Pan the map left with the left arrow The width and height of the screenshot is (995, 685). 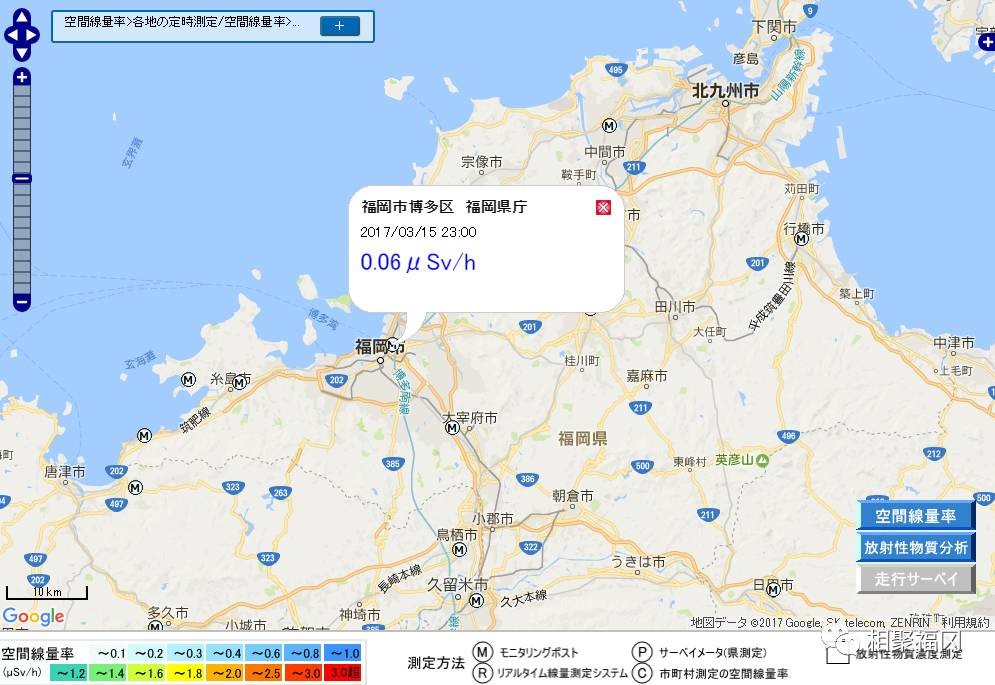[x=10, y=35]
